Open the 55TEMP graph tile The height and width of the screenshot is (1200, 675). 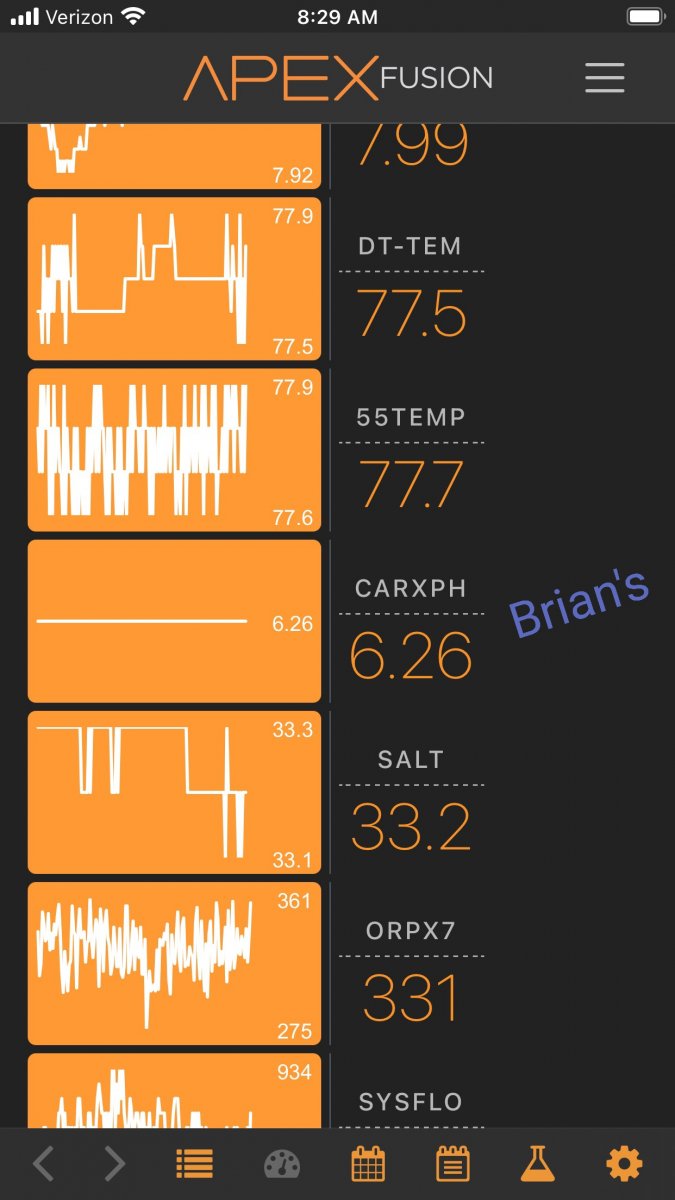point(174,450)
